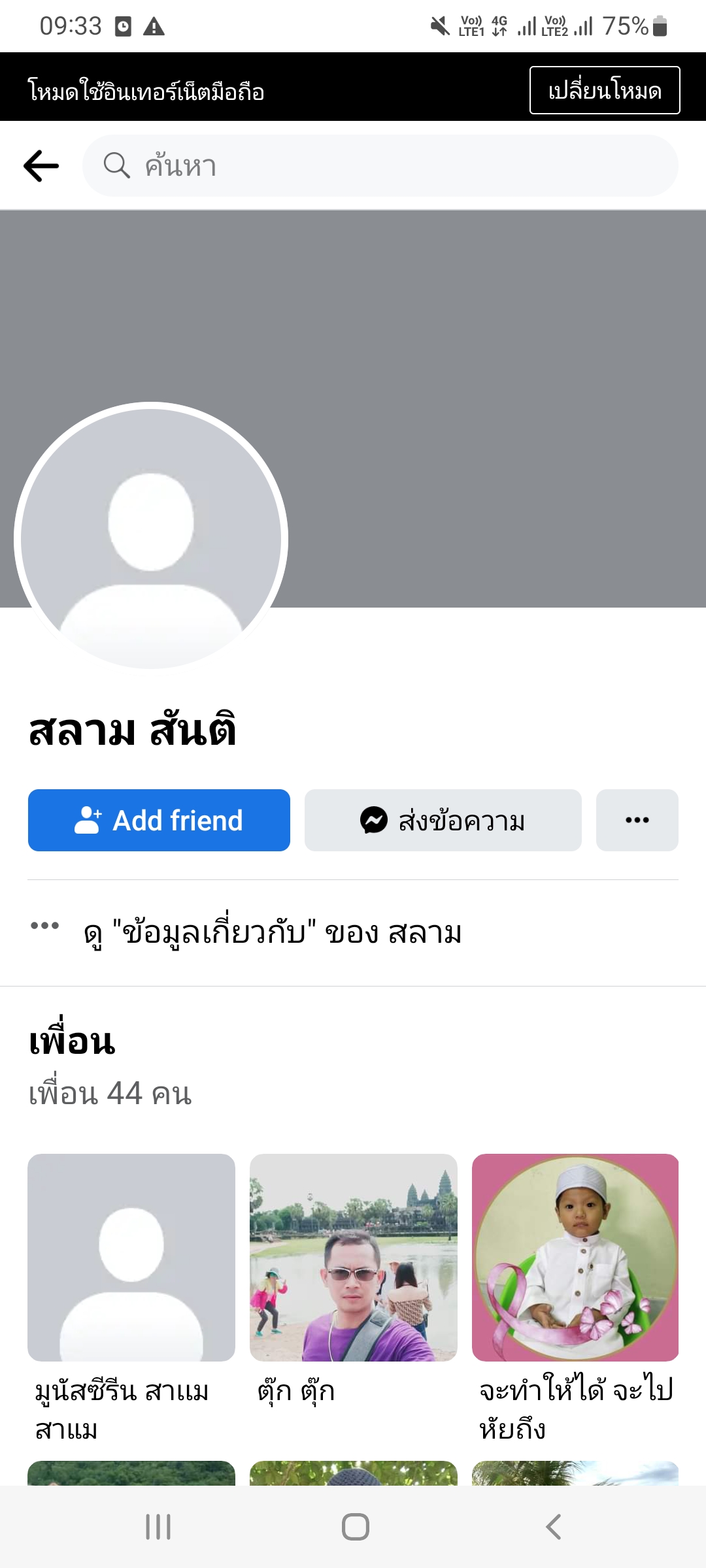The height and width of the screenshot is (1568, 706).
Task: Open friend มูนัสซีรีน สาแม สาแม
Action: point(131,1258)
